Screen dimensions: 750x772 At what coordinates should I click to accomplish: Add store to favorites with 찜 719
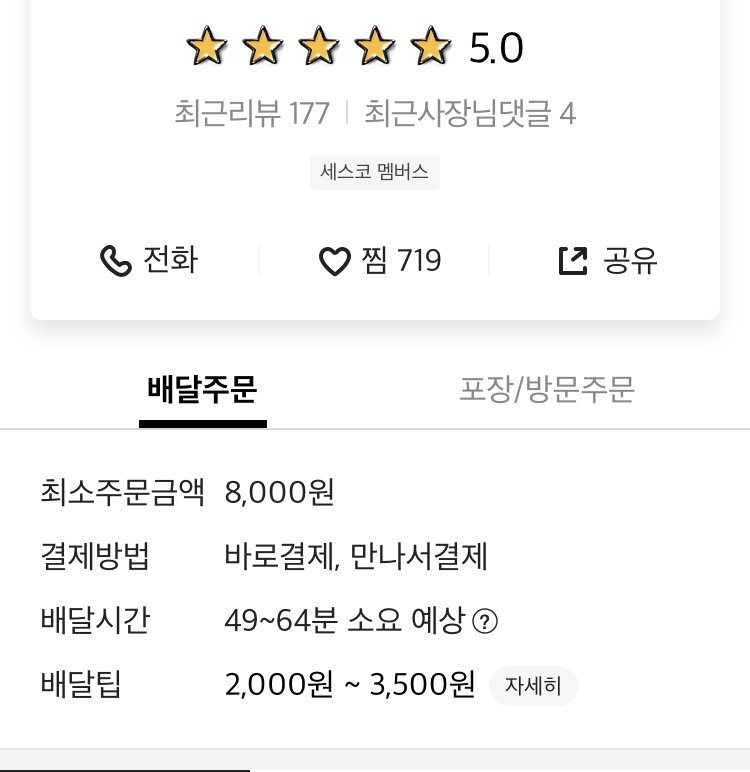(379, 261)
